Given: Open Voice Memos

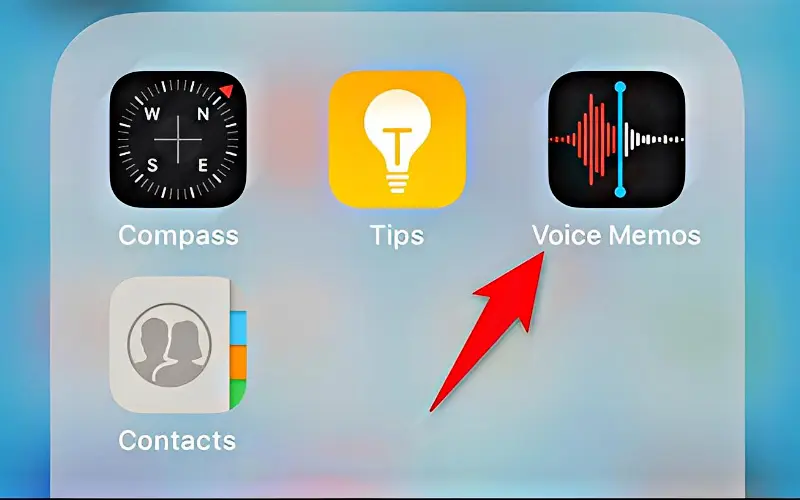Looking at the screenshot, I should point(617,140).
